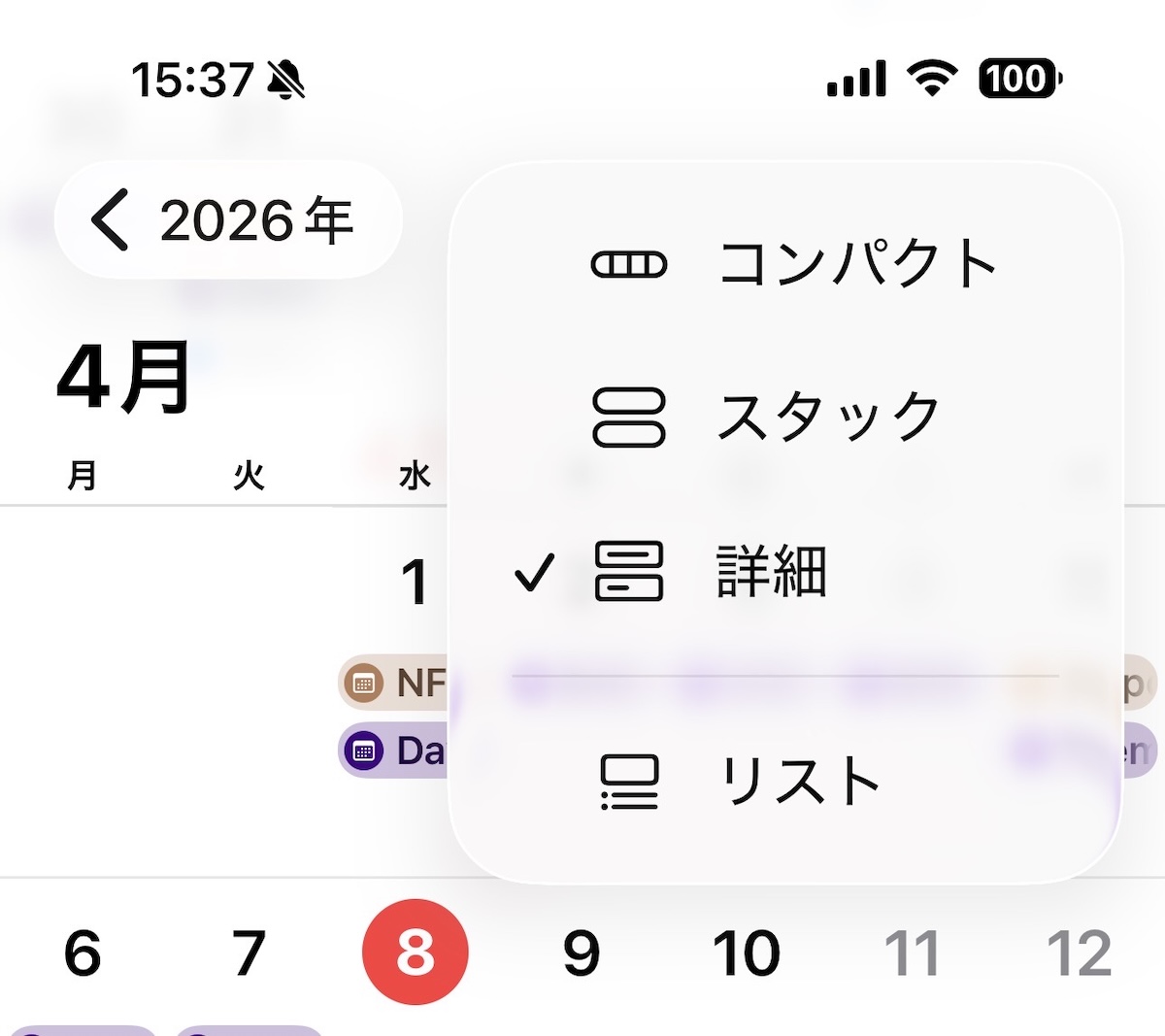Select April 7 in the calendar
This screenshot has height=1036, width=1165.
tap(249, 952)
